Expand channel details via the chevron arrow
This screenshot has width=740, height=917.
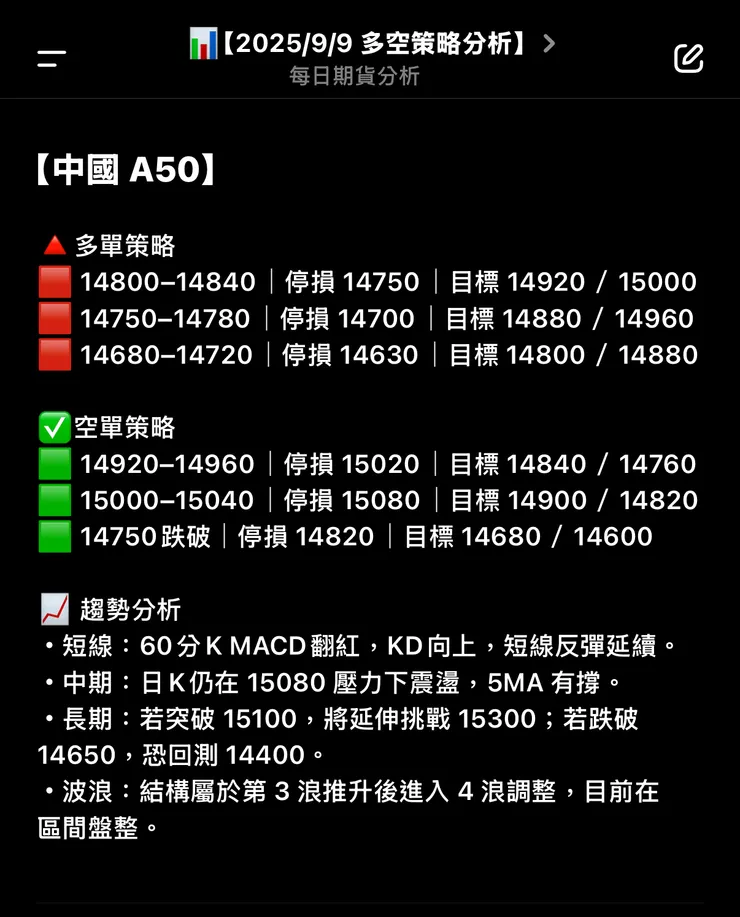point(547,42)
